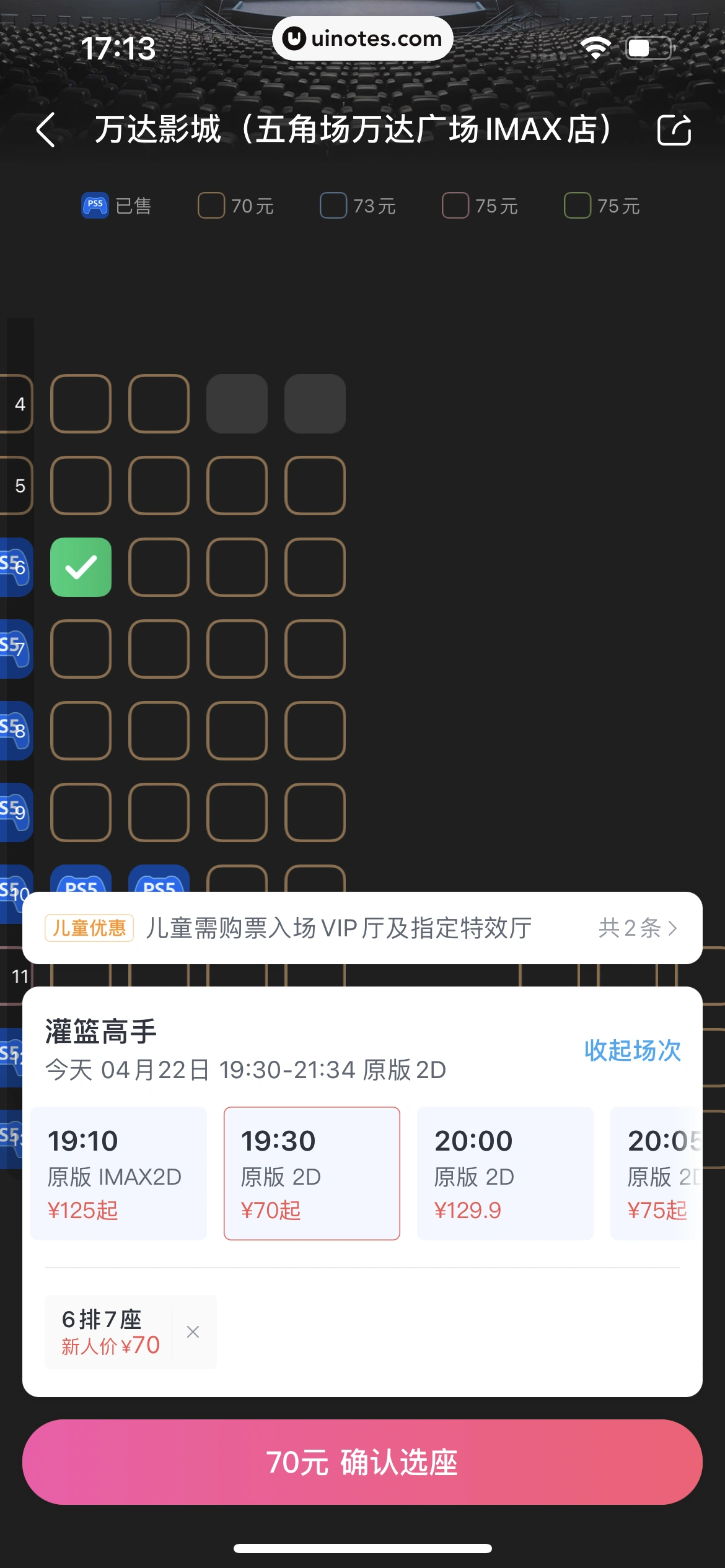Image resolution: width=725 pixels, height=1568 pixels.
Task: Switch to the 19:10 IMAX2D showtime
Action: pos(118,1172)
